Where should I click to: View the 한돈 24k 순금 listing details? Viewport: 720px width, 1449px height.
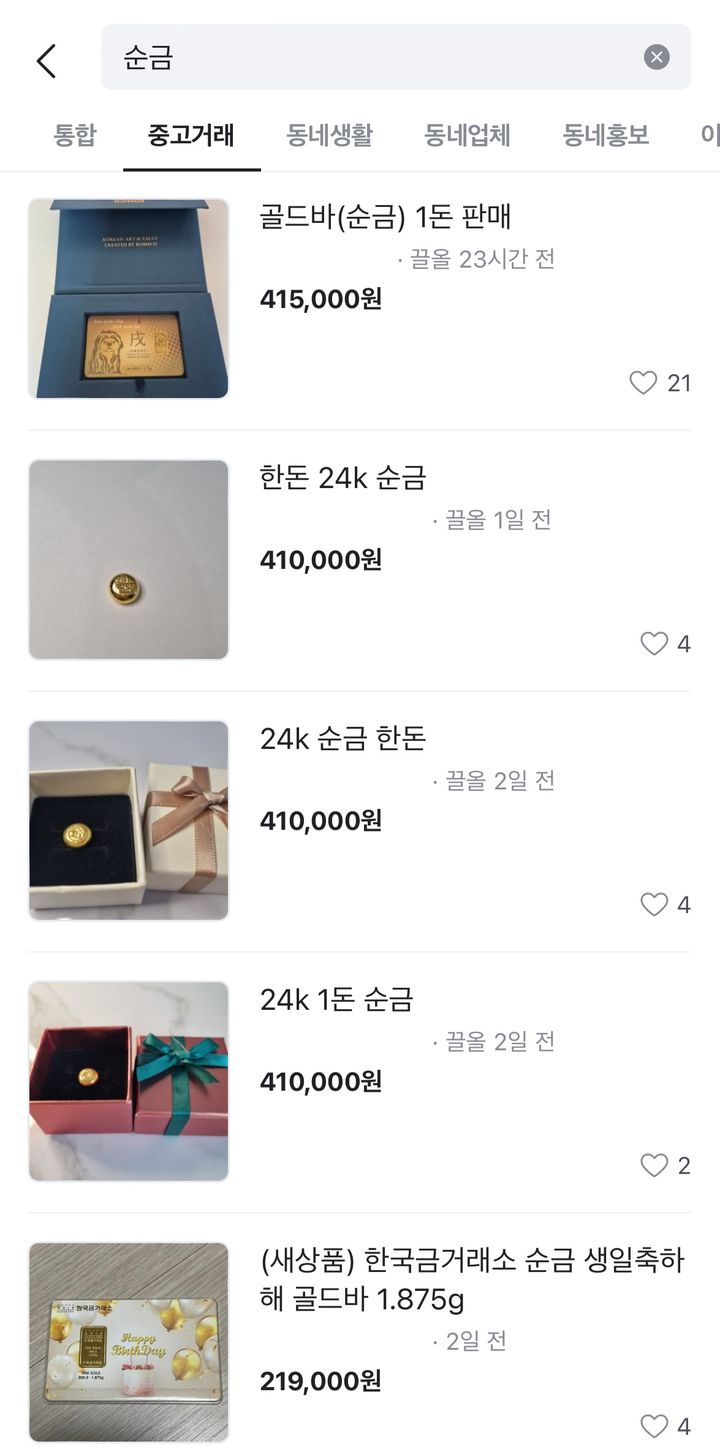[x=345, y=478]
